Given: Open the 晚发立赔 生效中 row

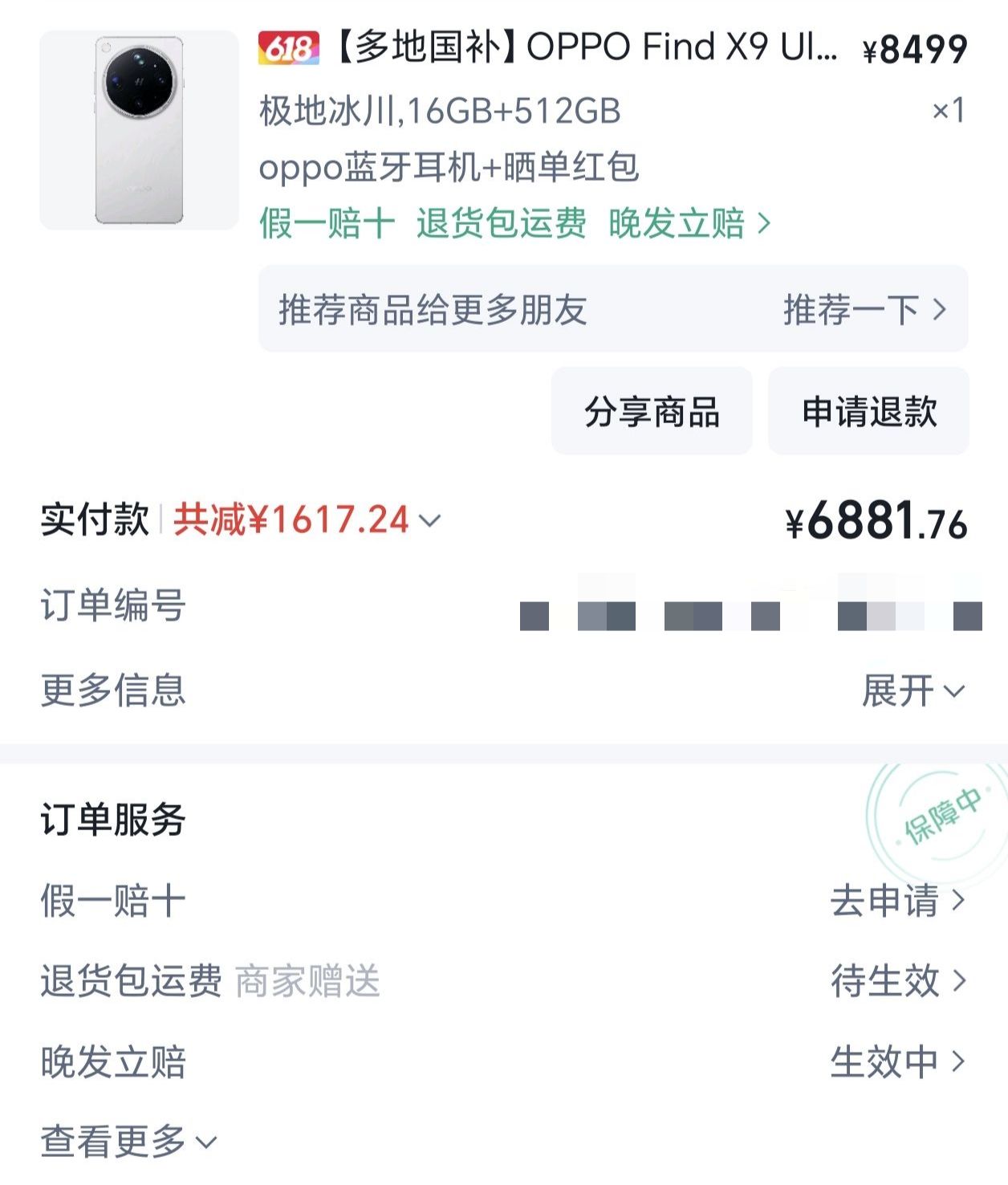Looking at the screenshot, I should pyautogui.click(x=504, y=1061).
